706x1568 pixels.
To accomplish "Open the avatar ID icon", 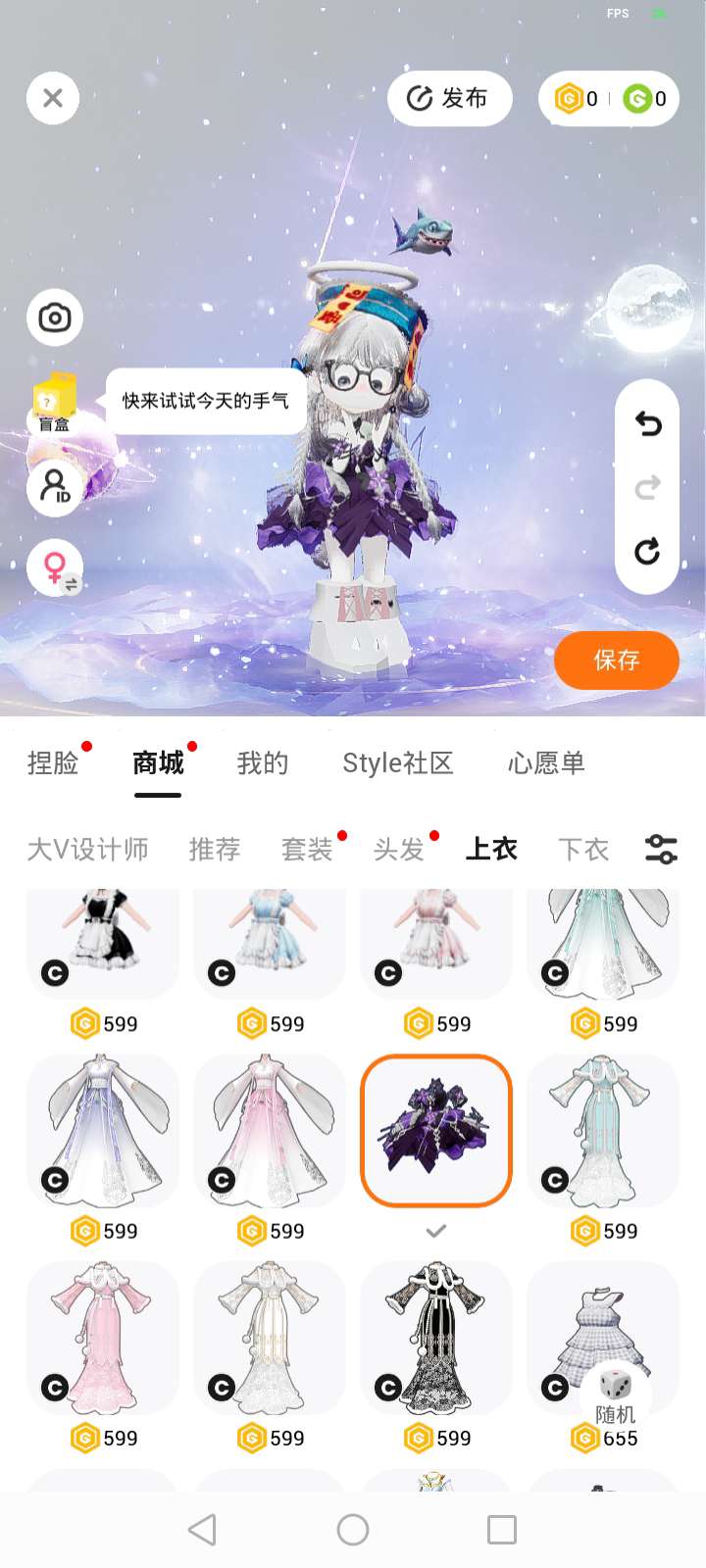I will (x=55, y=486).
